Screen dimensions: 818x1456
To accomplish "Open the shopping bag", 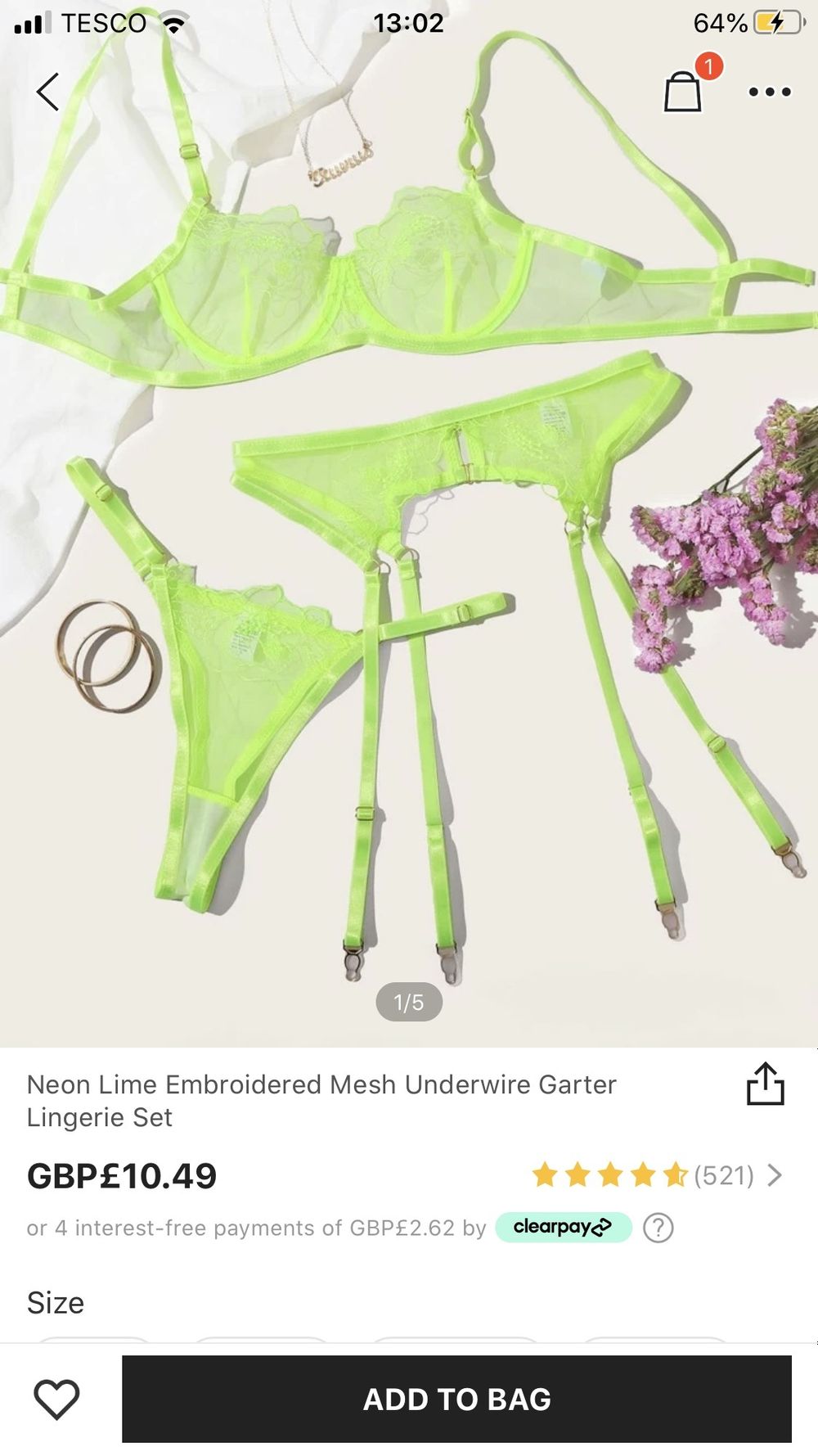I will click(x=683, y=90).
